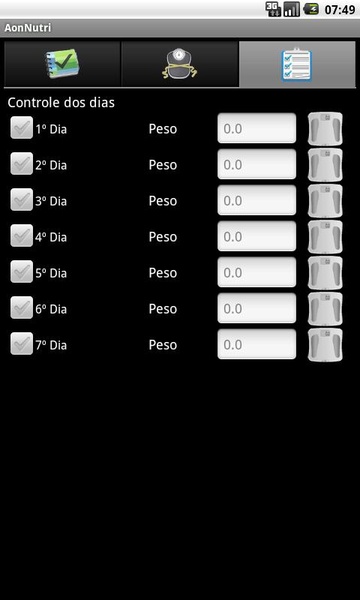Image resolution: width=360 pixels, height=600 pixels.
Task: Mark the 7º Dia checkbox
Action: (22, 344)
